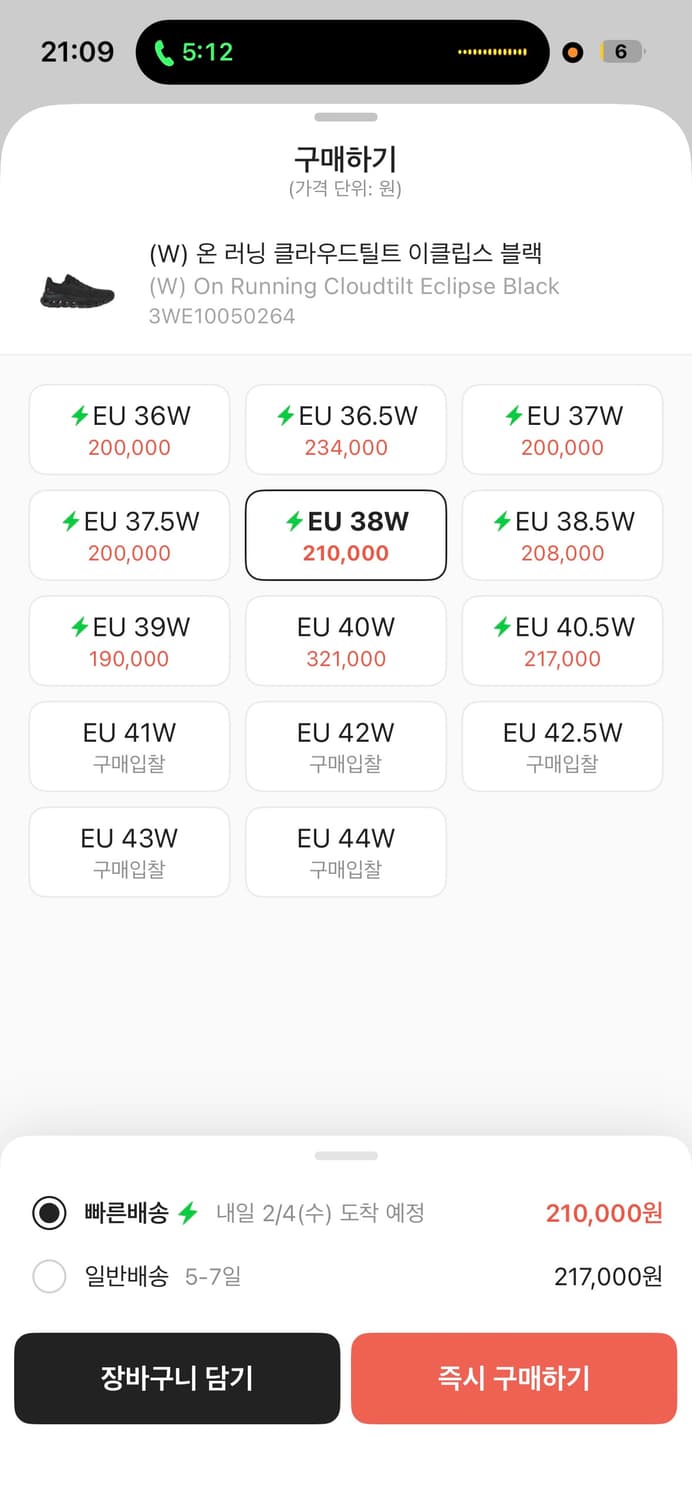Open bid option for EU 41W
The height and width of the screenshot is (1500, 692).
click(129, 747)
